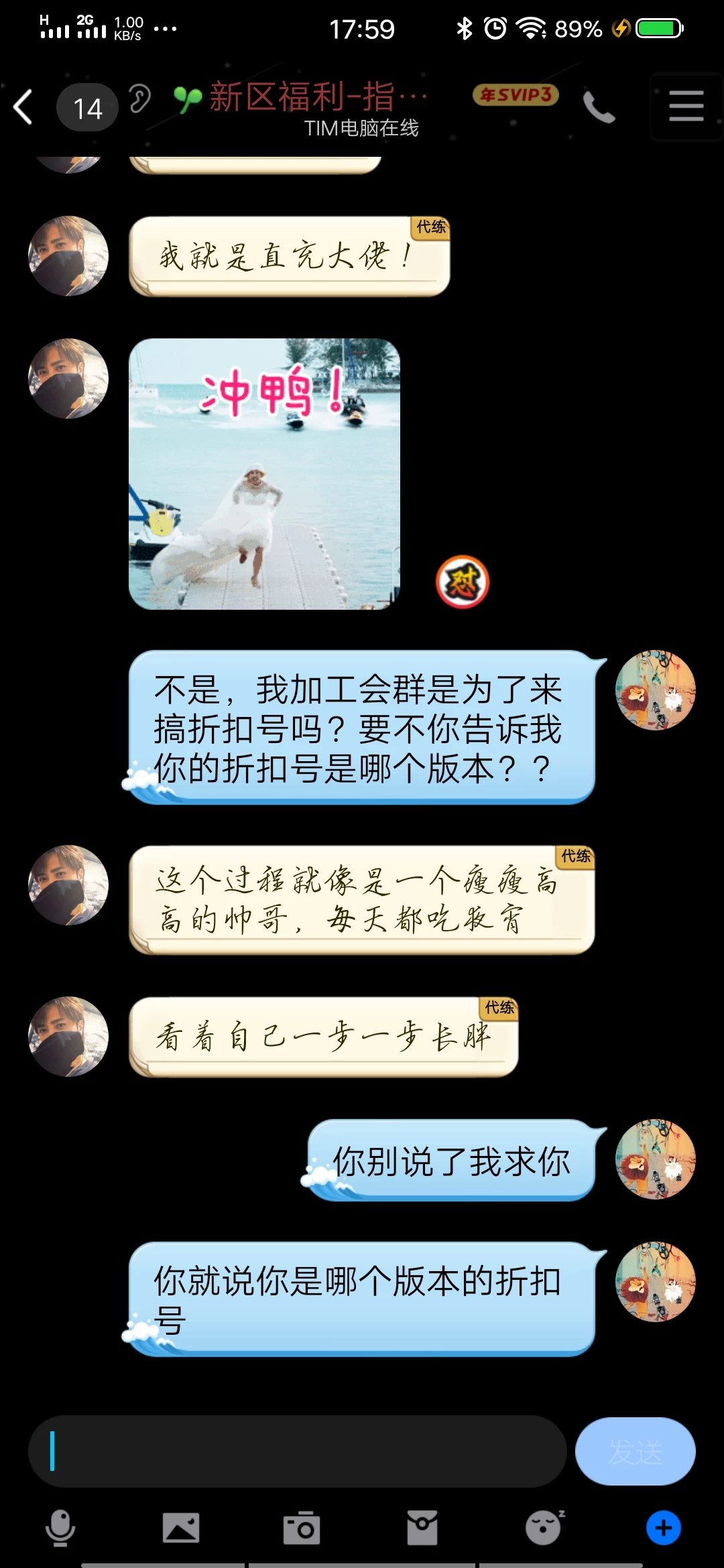This screenshot has height=1568, width=724.
Task: Open the chat settings hamburger menu
Action: (686, 107)
